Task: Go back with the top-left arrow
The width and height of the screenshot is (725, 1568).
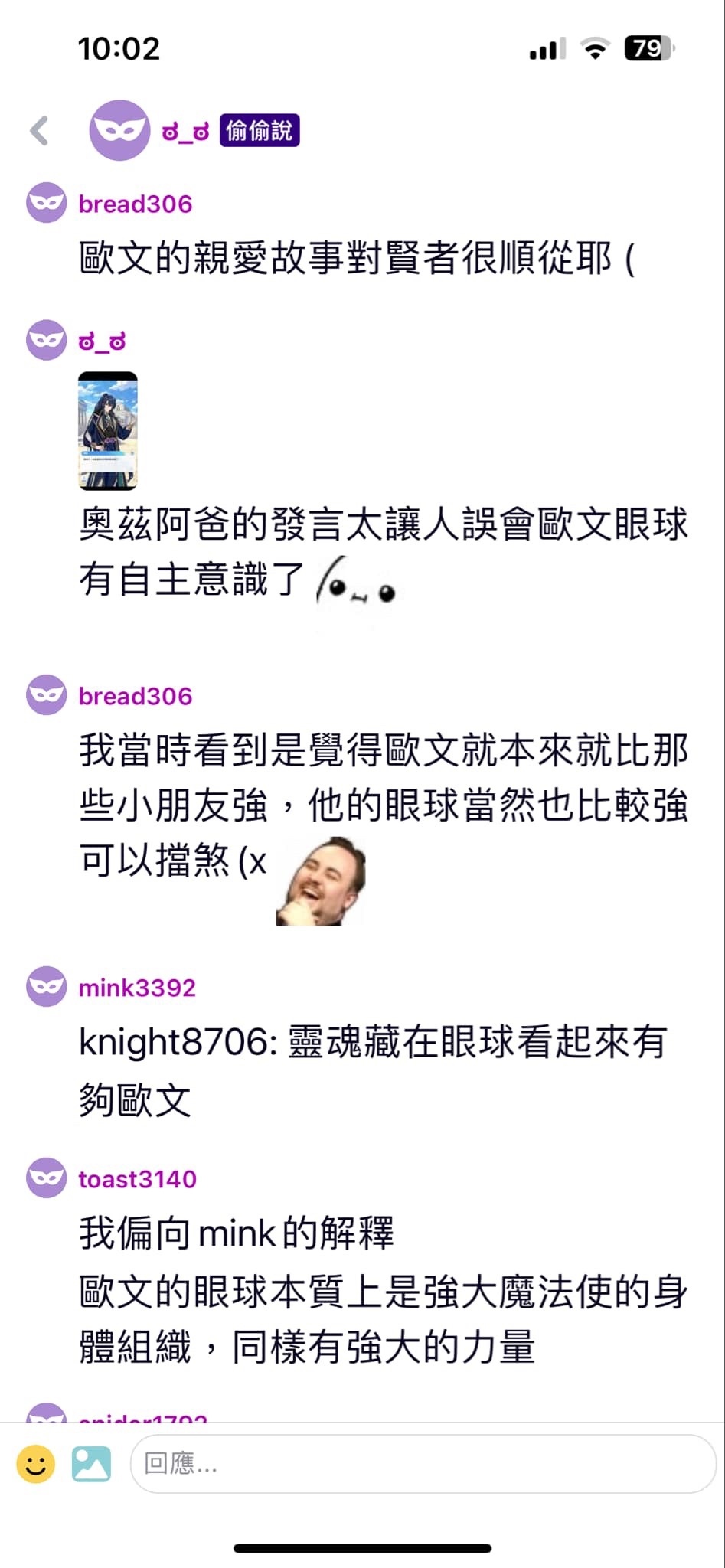Action: click(40, 131)
